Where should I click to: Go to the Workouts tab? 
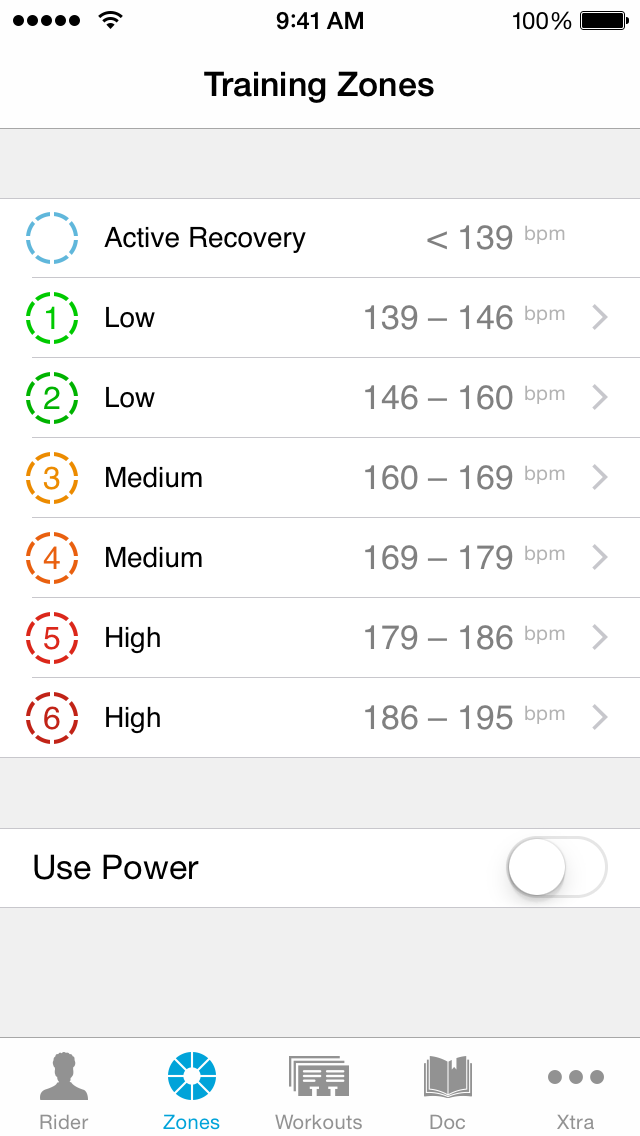click(319, 1090)
